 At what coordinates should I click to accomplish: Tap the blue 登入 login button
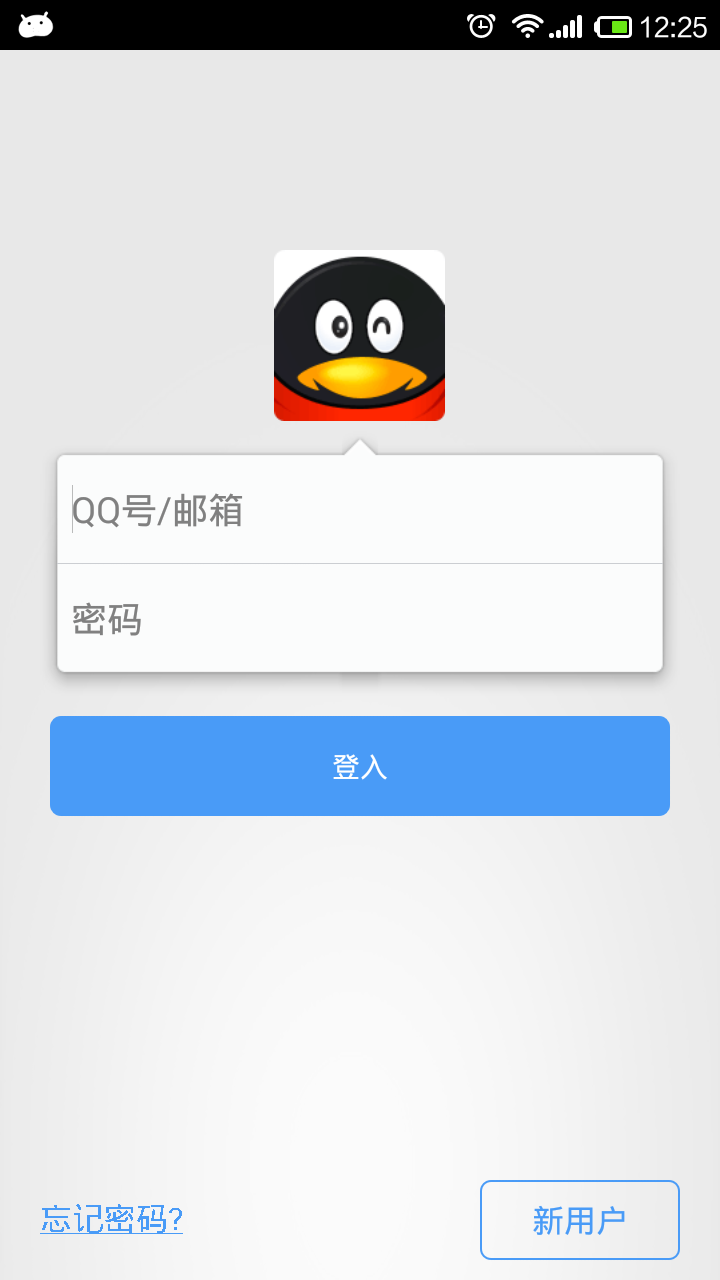pyautogui.click(x=360, y=766)
